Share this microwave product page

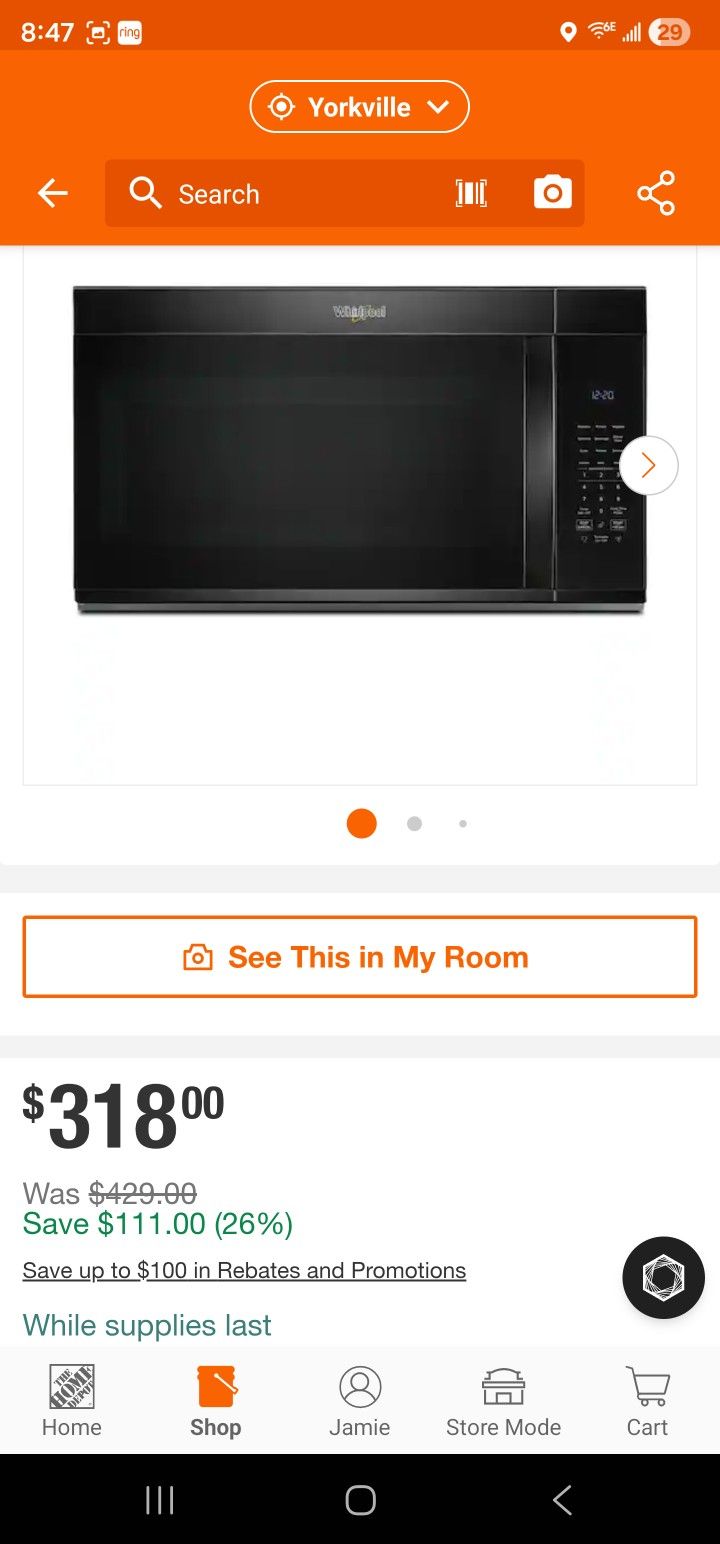[x=656, y=193]
